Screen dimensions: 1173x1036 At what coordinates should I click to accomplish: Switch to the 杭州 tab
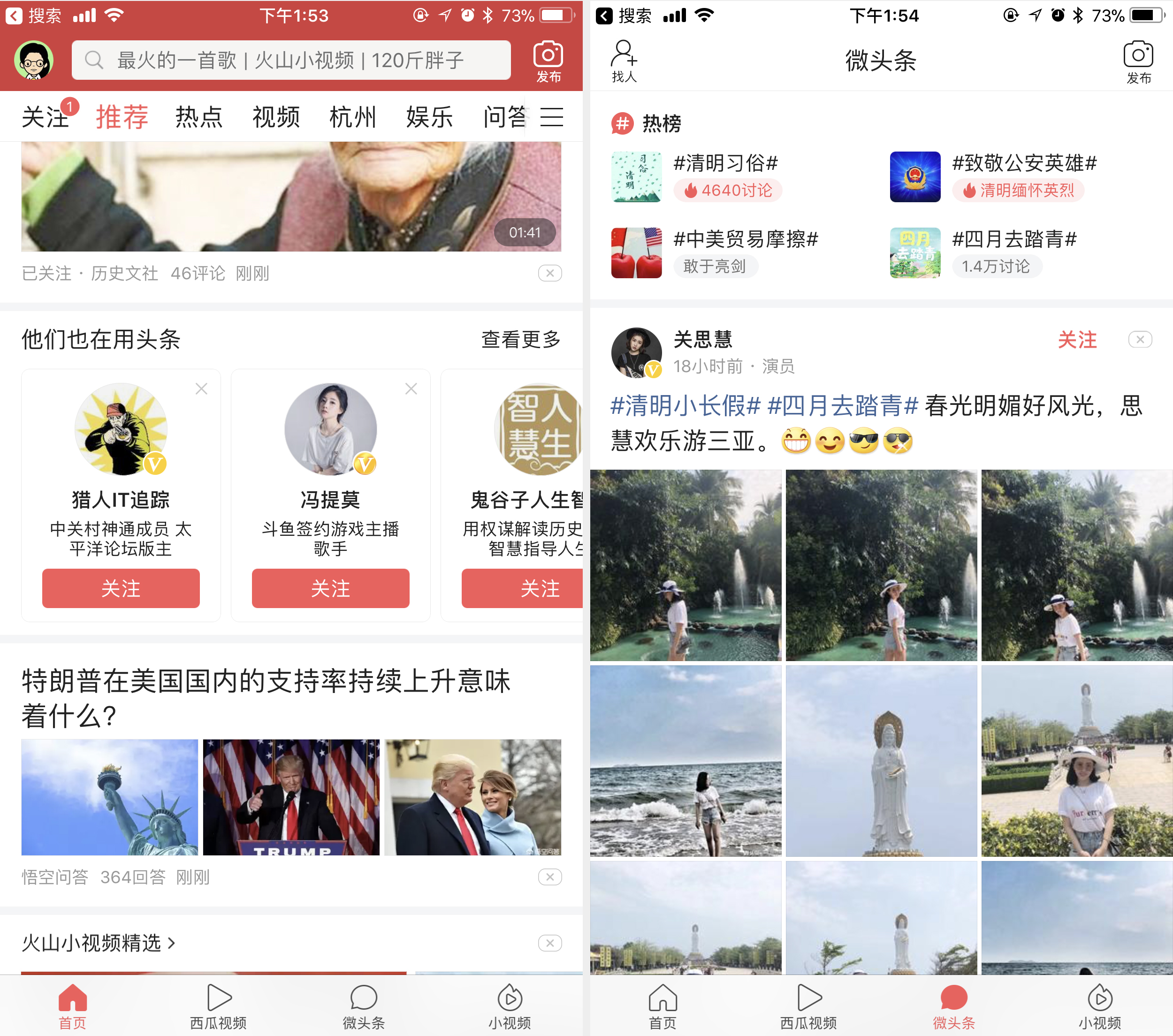point(352,117)
